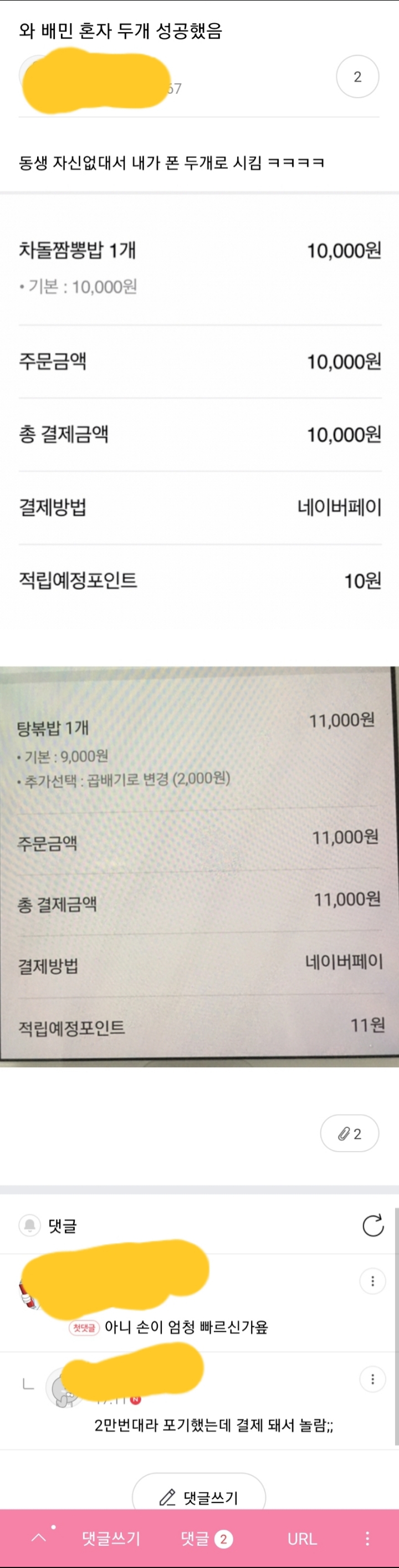Viewport: 399px width, 1568px height.
Task: Select 댓글쓰기 in the pink bottom bar
Action: click(x=111, y=1539)
